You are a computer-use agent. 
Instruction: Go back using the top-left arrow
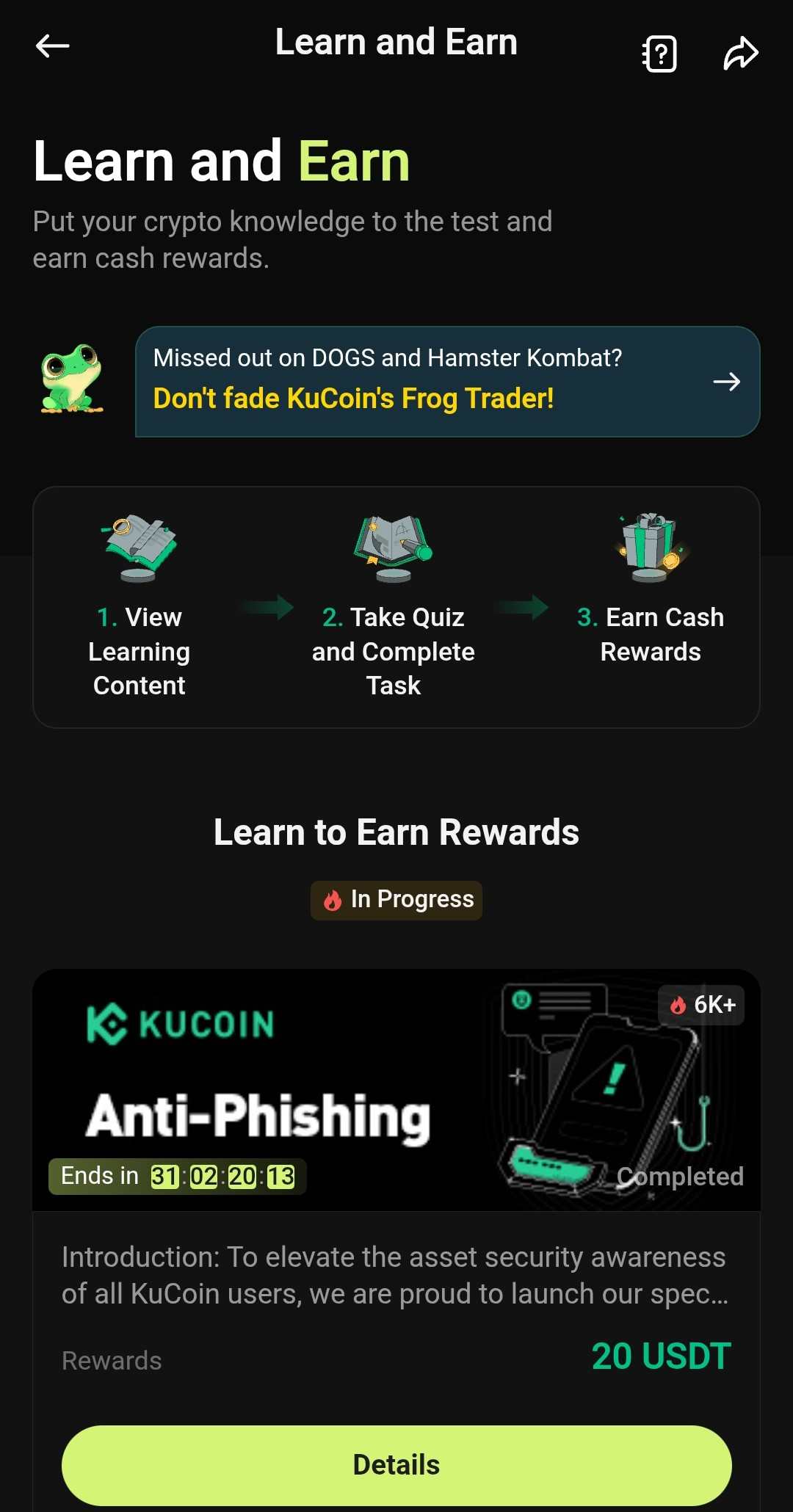(52, 46)
